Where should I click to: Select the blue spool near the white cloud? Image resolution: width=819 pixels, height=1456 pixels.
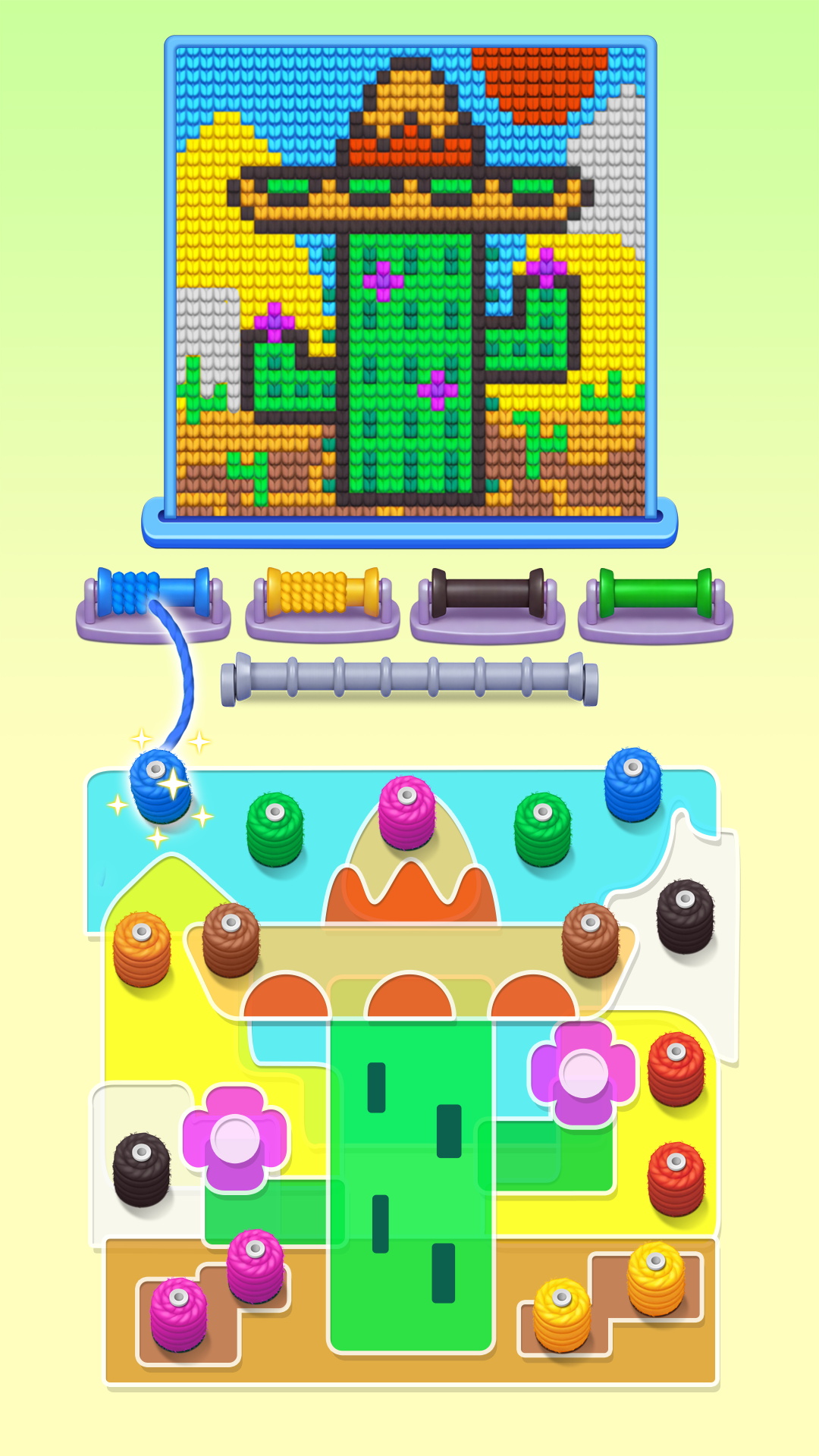tap(632, 784)
